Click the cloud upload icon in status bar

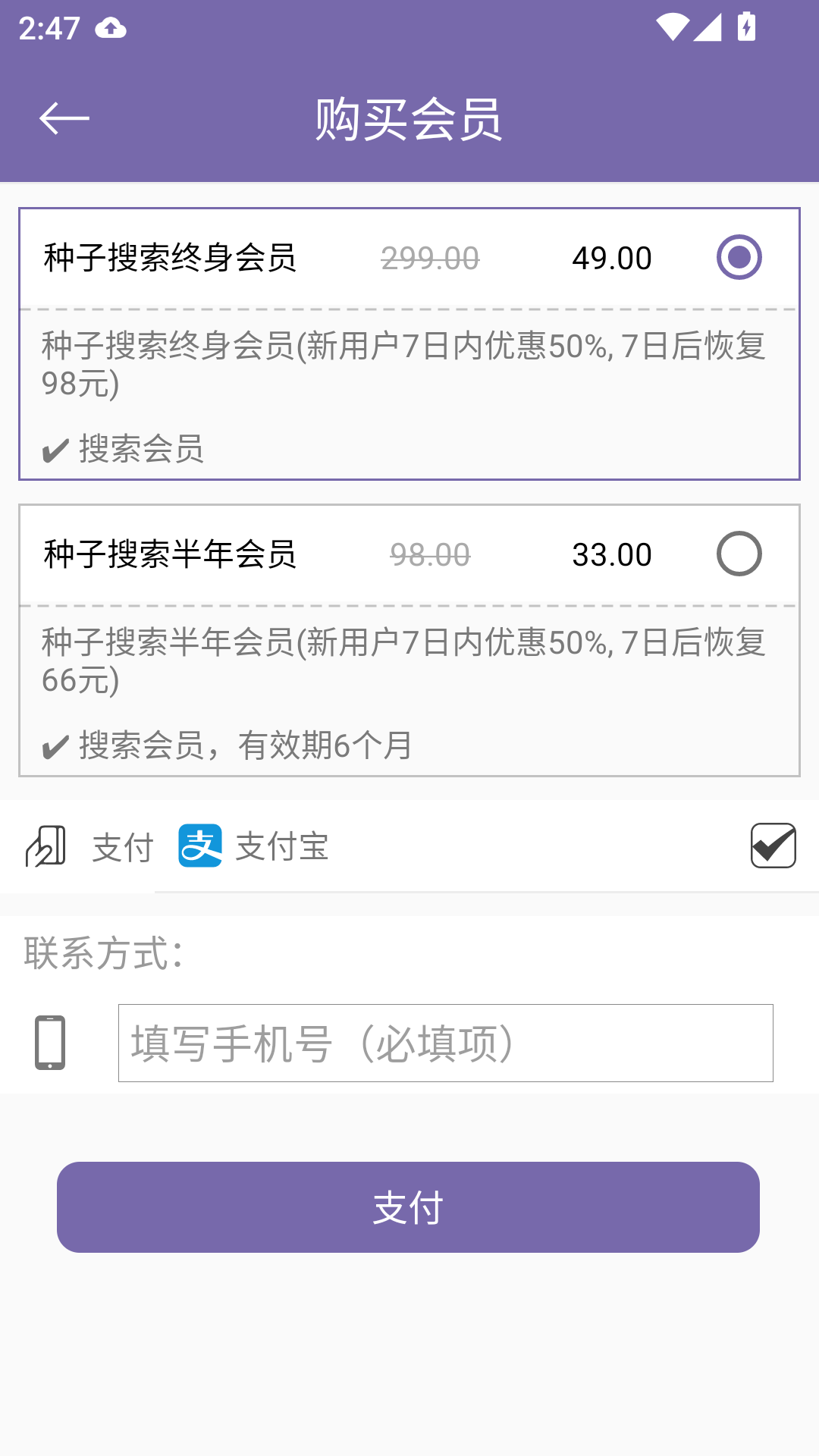tap(108, 29)
